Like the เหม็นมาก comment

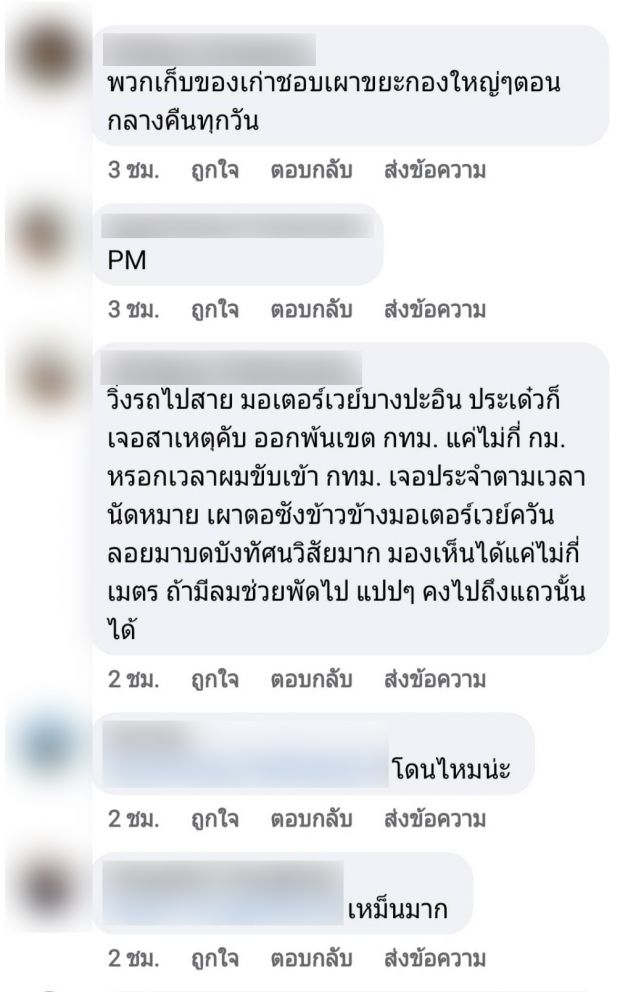tap(214, 961)
